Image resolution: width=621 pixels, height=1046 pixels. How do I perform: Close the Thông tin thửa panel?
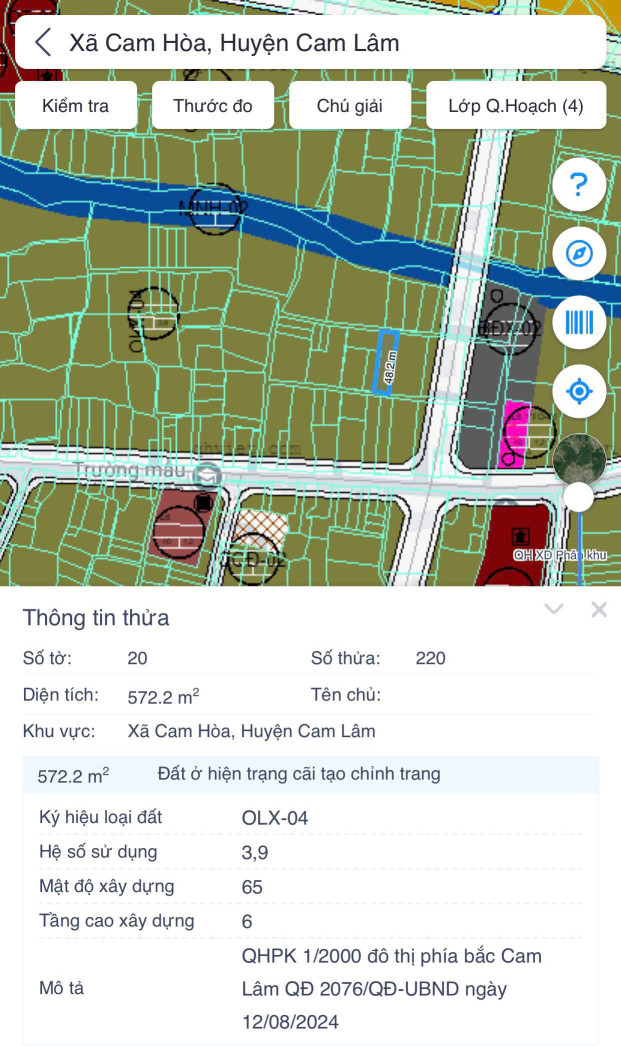click(599, 609)
